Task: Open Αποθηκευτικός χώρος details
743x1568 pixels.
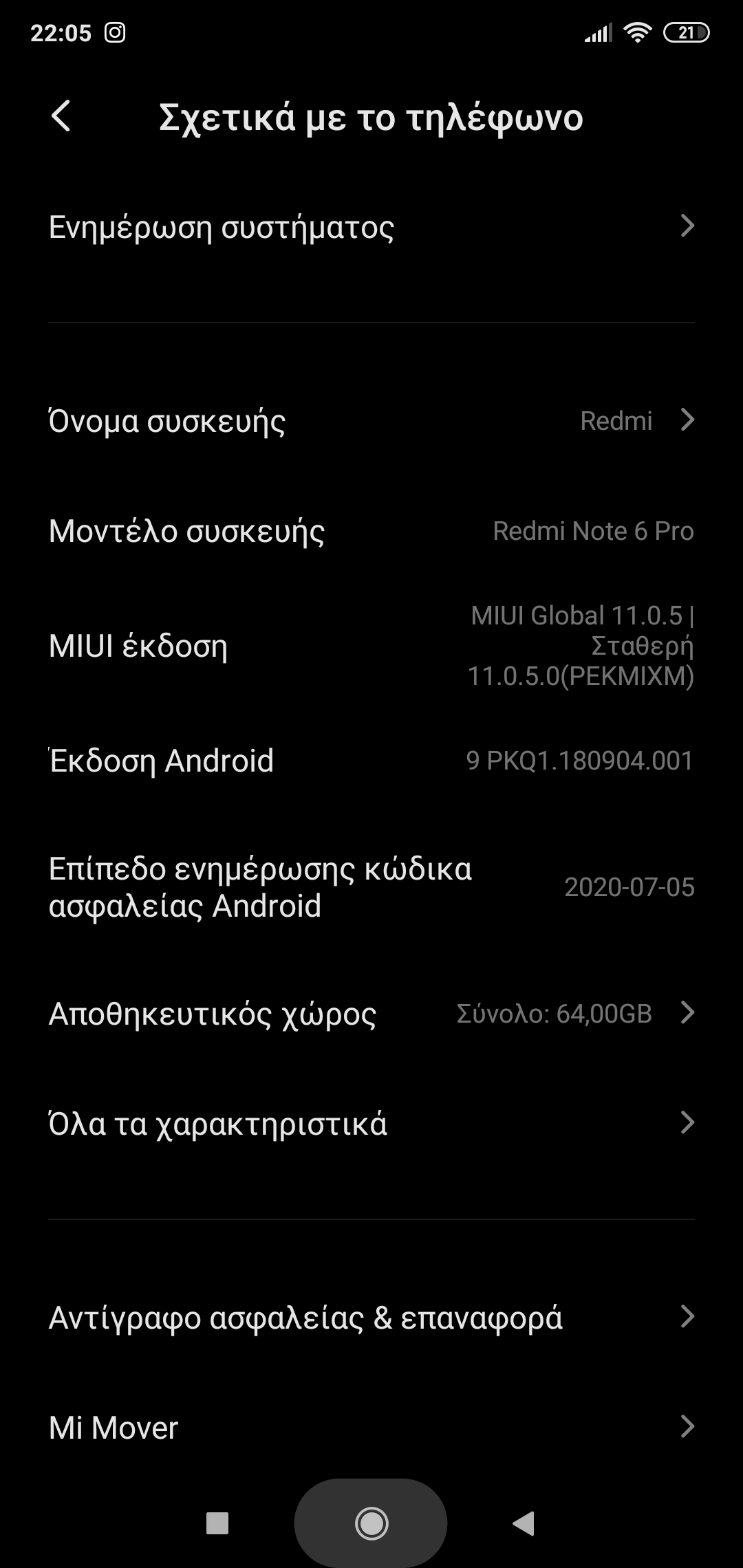Action: 371,1013
